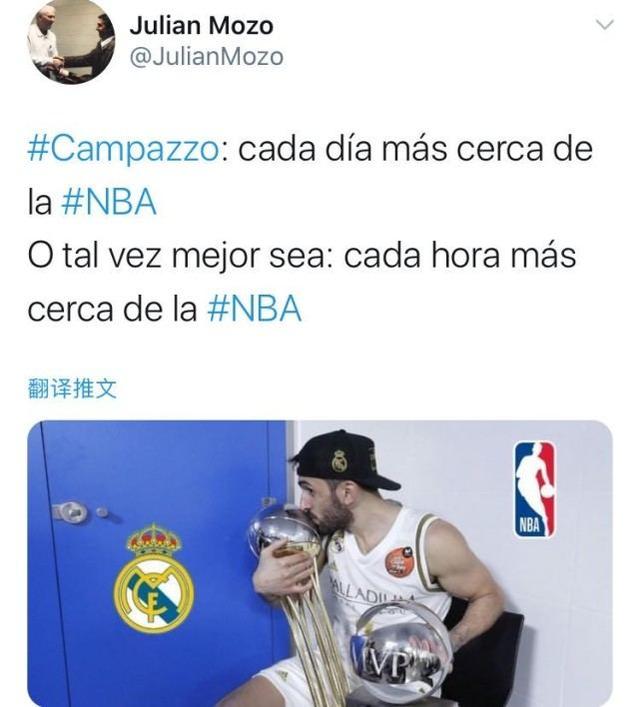Tap the #NBA hashtag after 'cerca de la'
This screenshot has width=640, height=707.
pos(254,308)
